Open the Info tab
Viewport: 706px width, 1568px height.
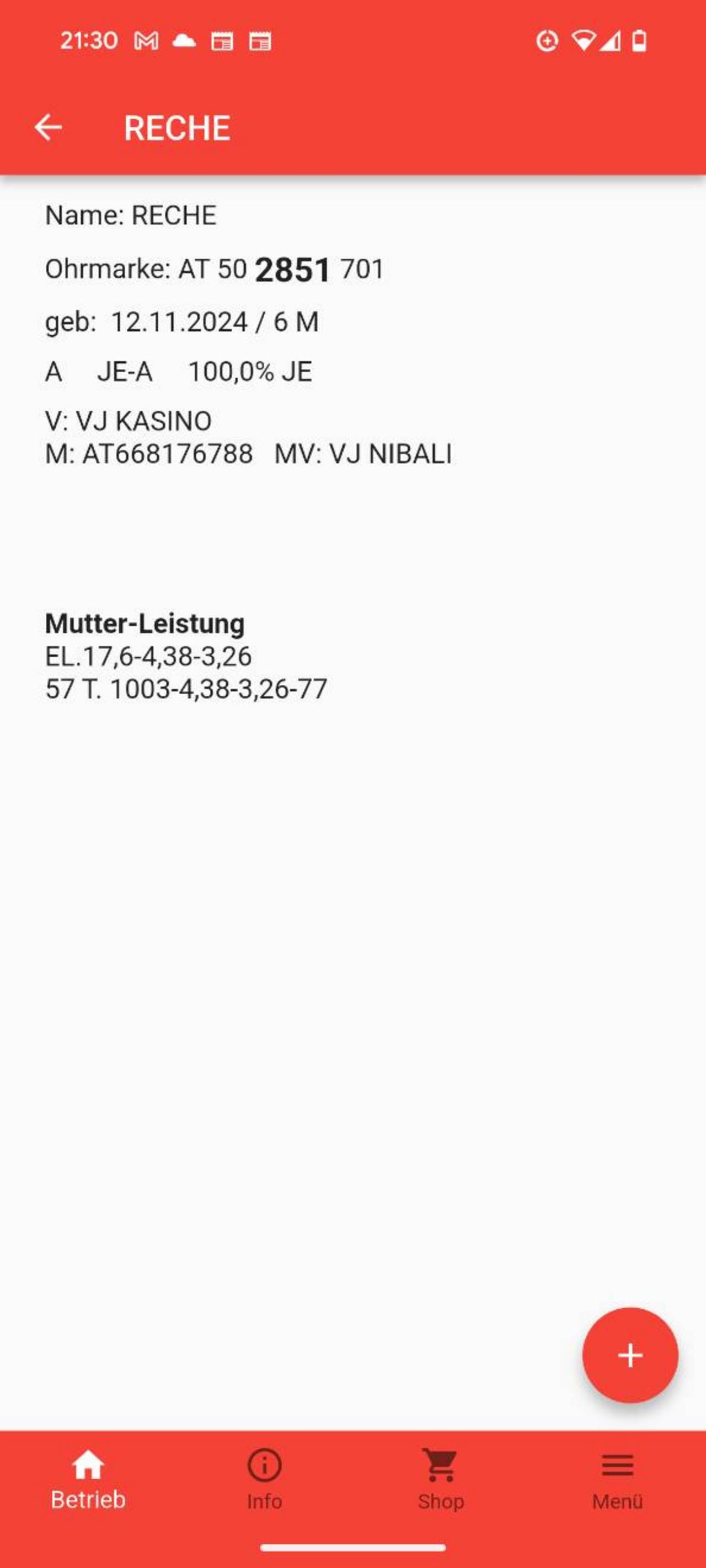264,1480
